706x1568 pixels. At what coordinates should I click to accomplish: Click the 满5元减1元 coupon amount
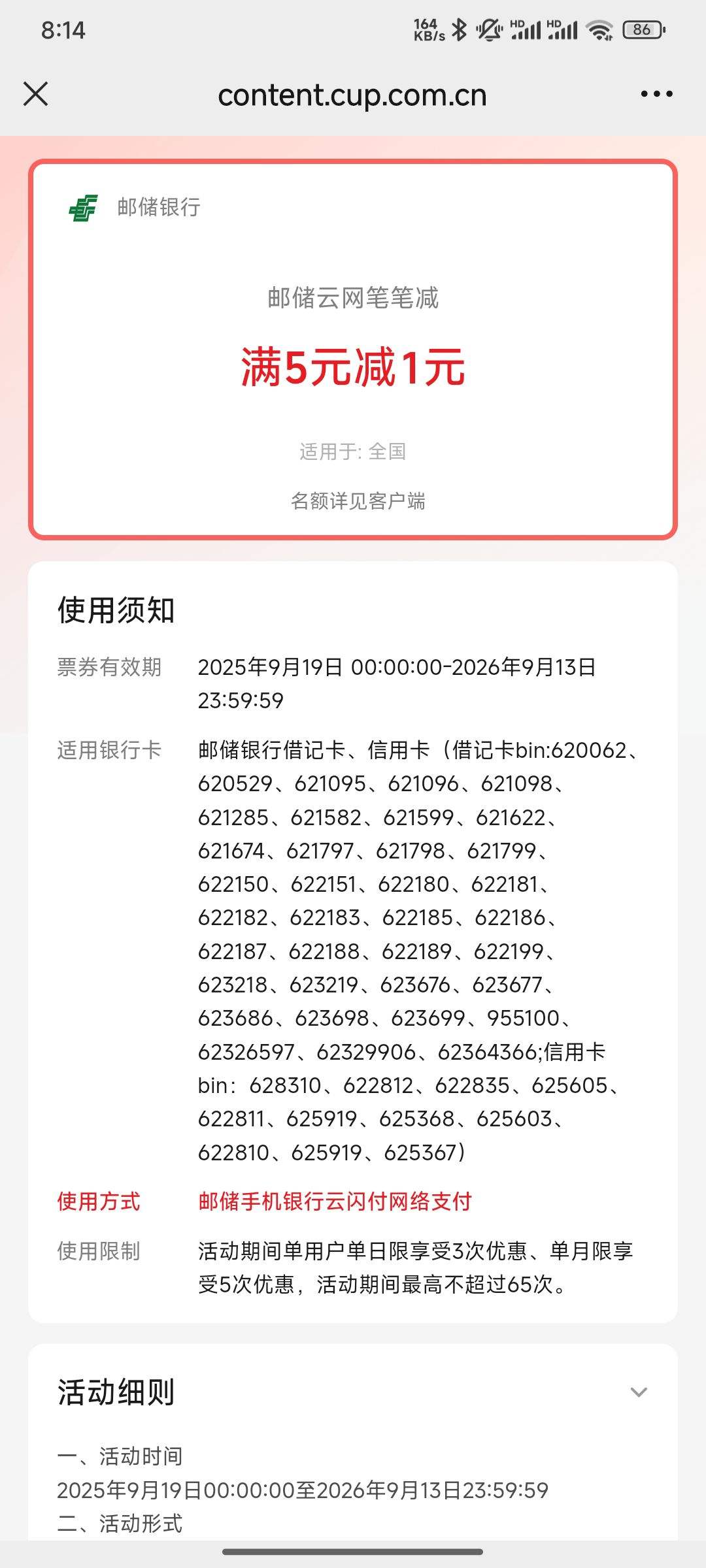(x=353, y=368)
